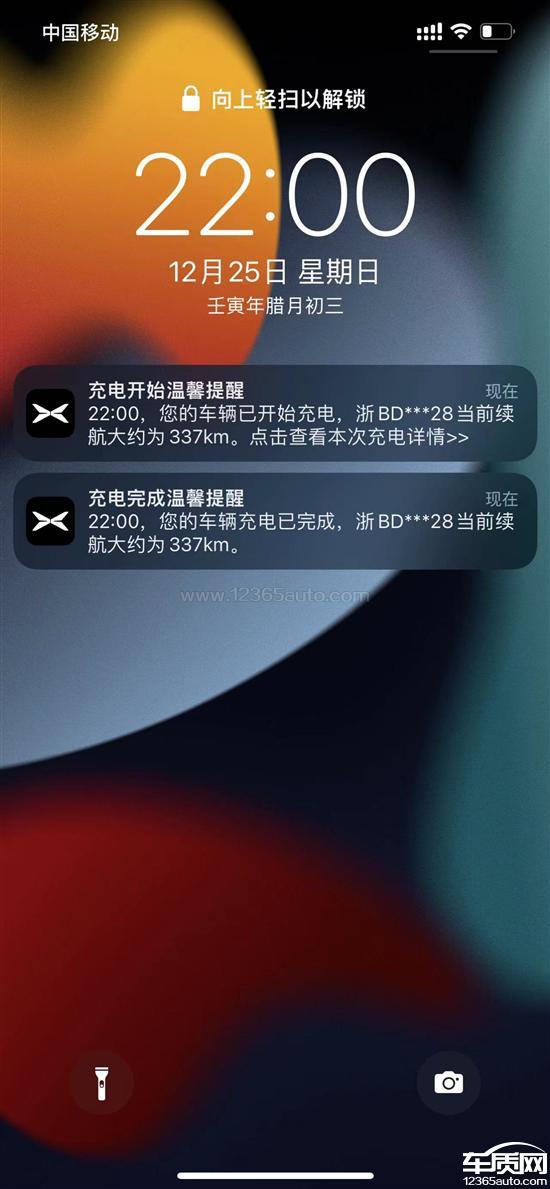This screenshot has height=1189, width=550.
Task: Open the 充电开始温馨提醒 notification
Action: (x=275, y=413)
